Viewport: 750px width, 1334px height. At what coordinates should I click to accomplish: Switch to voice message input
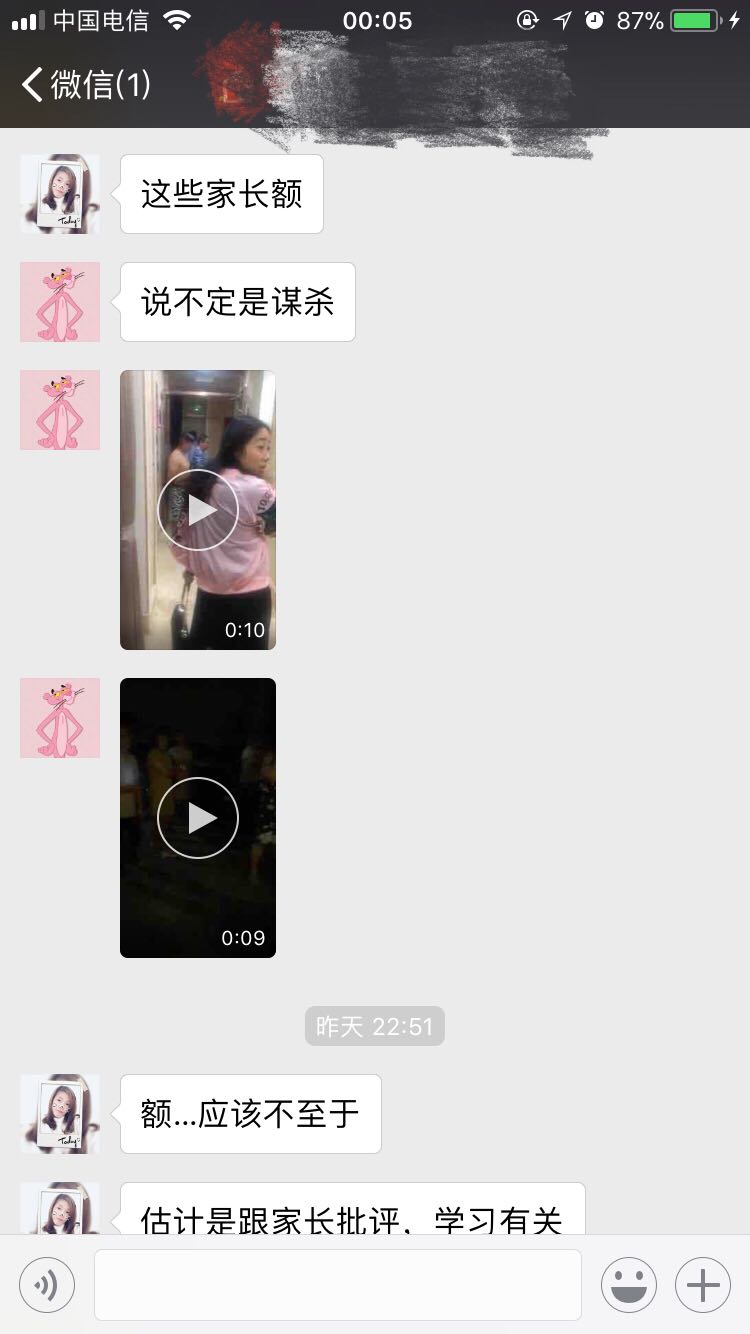47,1285
